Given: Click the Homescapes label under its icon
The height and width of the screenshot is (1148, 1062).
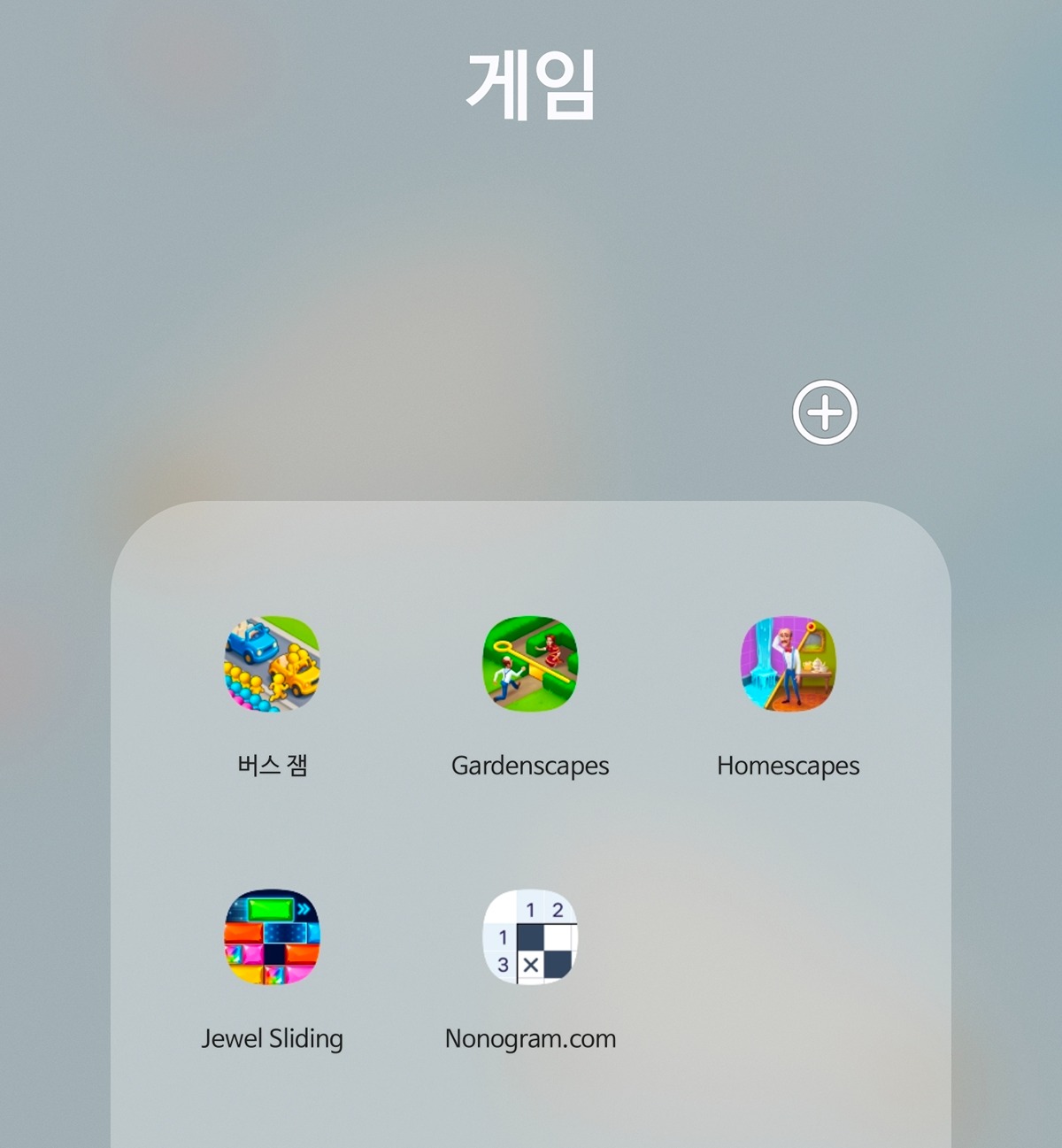Looking at the screenshot, I should pyautogui.click(x=788, y=767).
